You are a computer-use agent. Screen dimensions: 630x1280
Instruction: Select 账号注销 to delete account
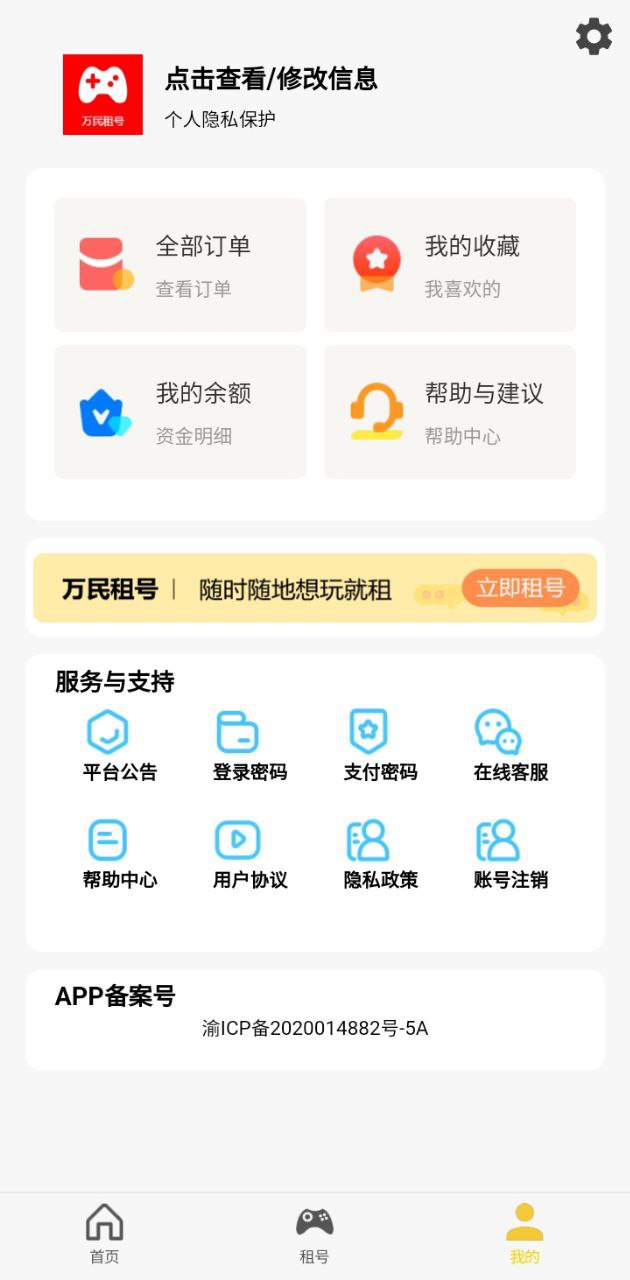[x=511, y=855]
